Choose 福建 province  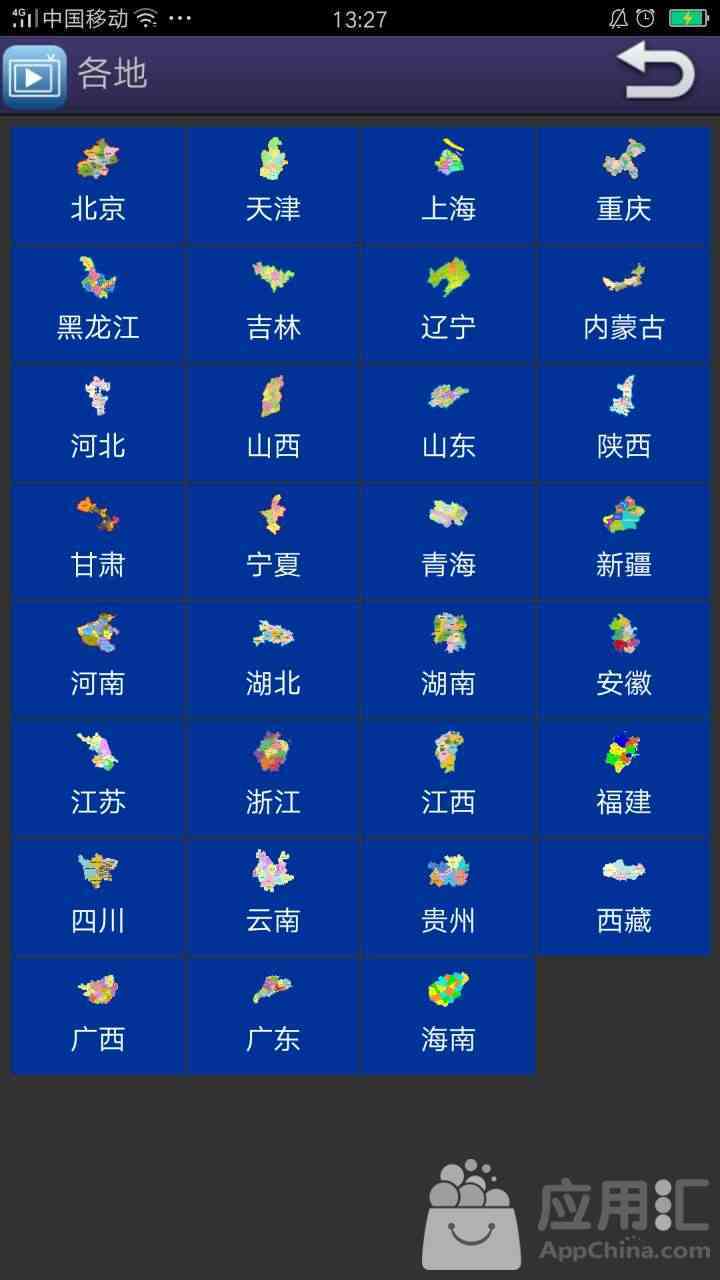tap(624, 778)
